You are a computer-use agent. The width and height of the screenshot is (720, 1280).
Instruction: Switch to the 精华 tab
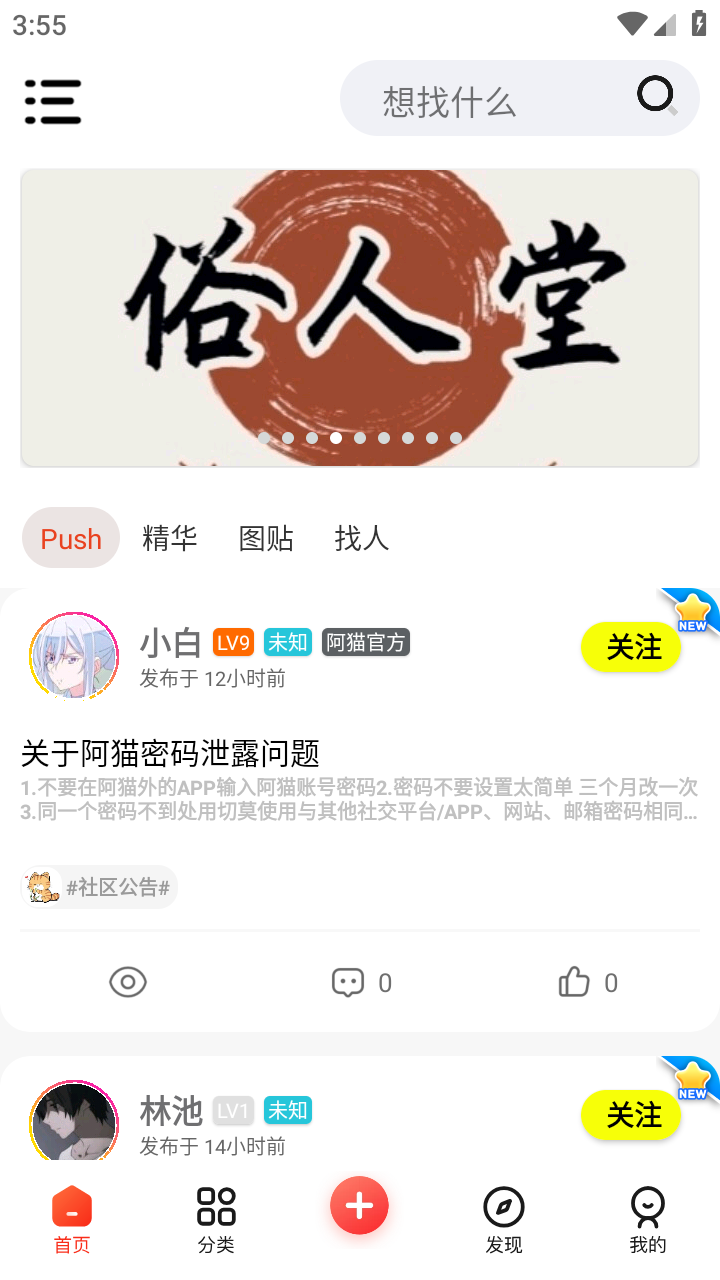tap(170, 538)
